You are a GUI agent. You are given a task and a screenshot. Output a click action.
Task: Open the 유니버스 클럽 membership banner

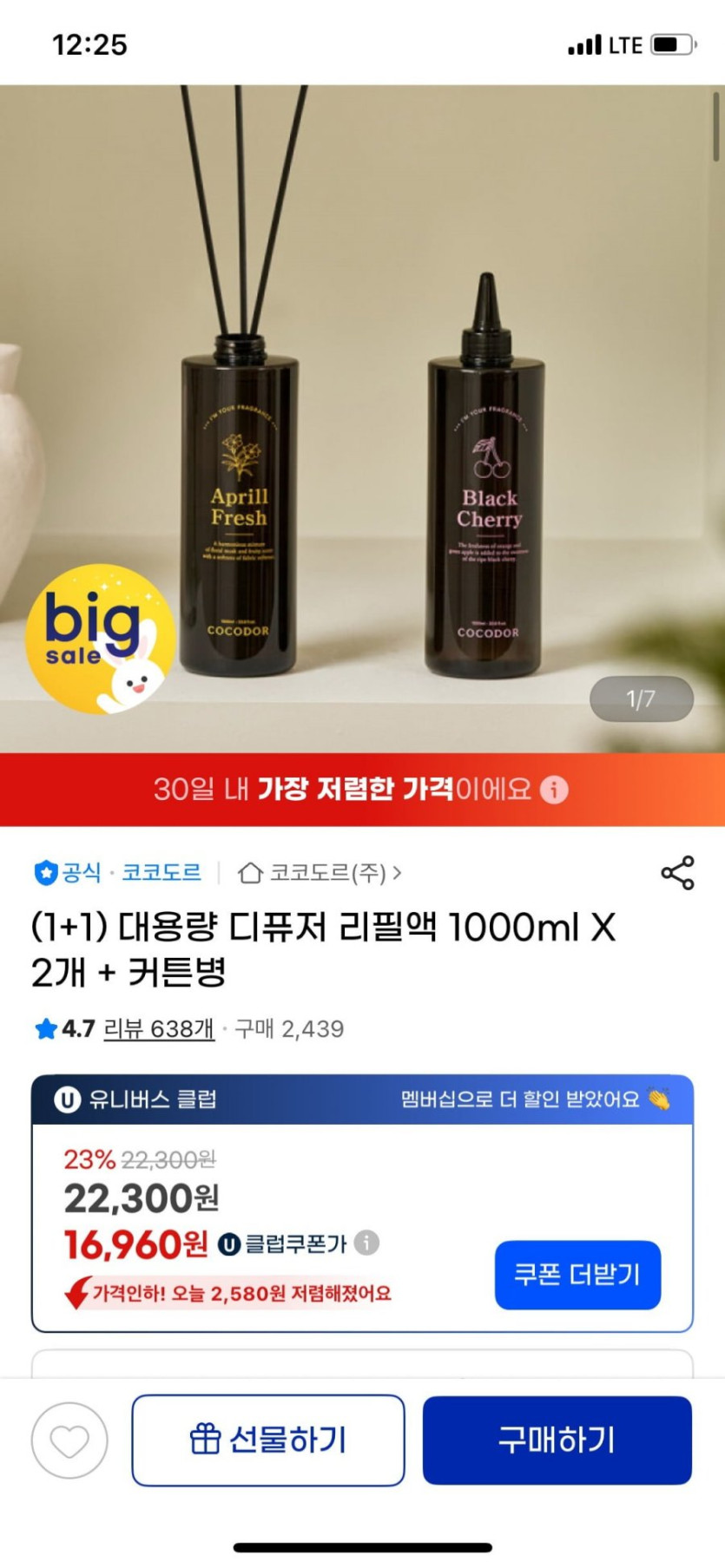362,1099
